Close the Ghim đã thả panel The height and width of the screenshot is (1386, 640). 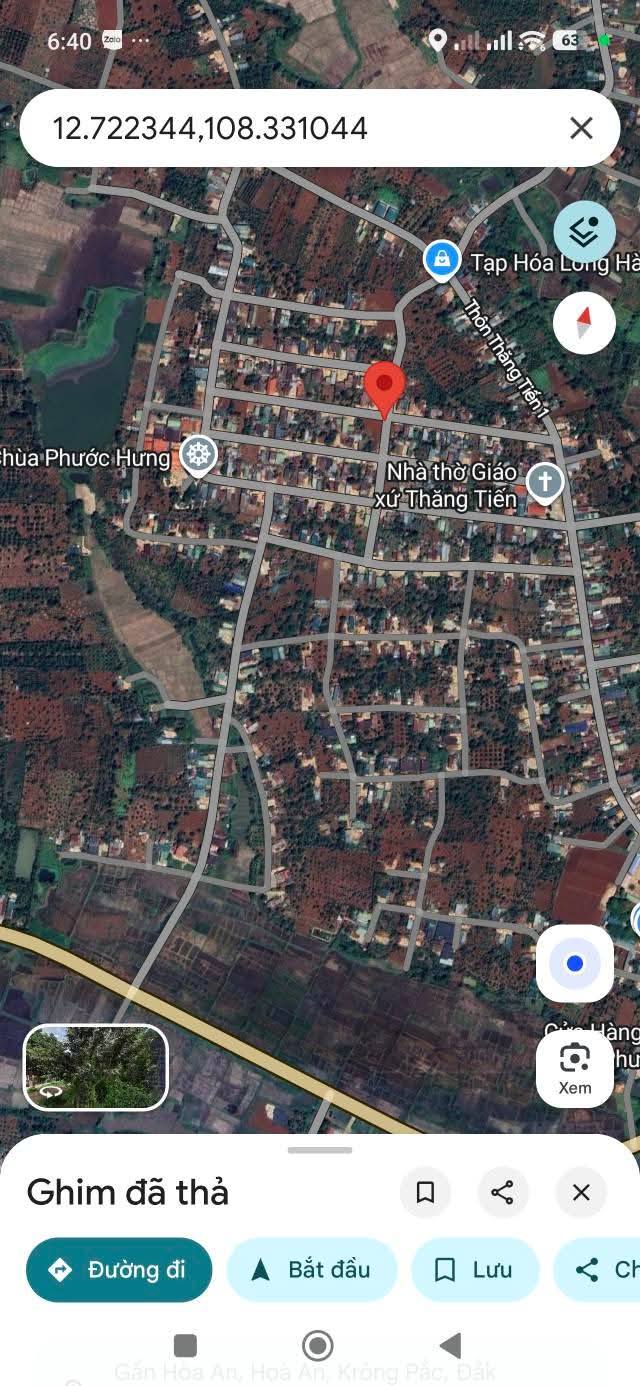581,1192
